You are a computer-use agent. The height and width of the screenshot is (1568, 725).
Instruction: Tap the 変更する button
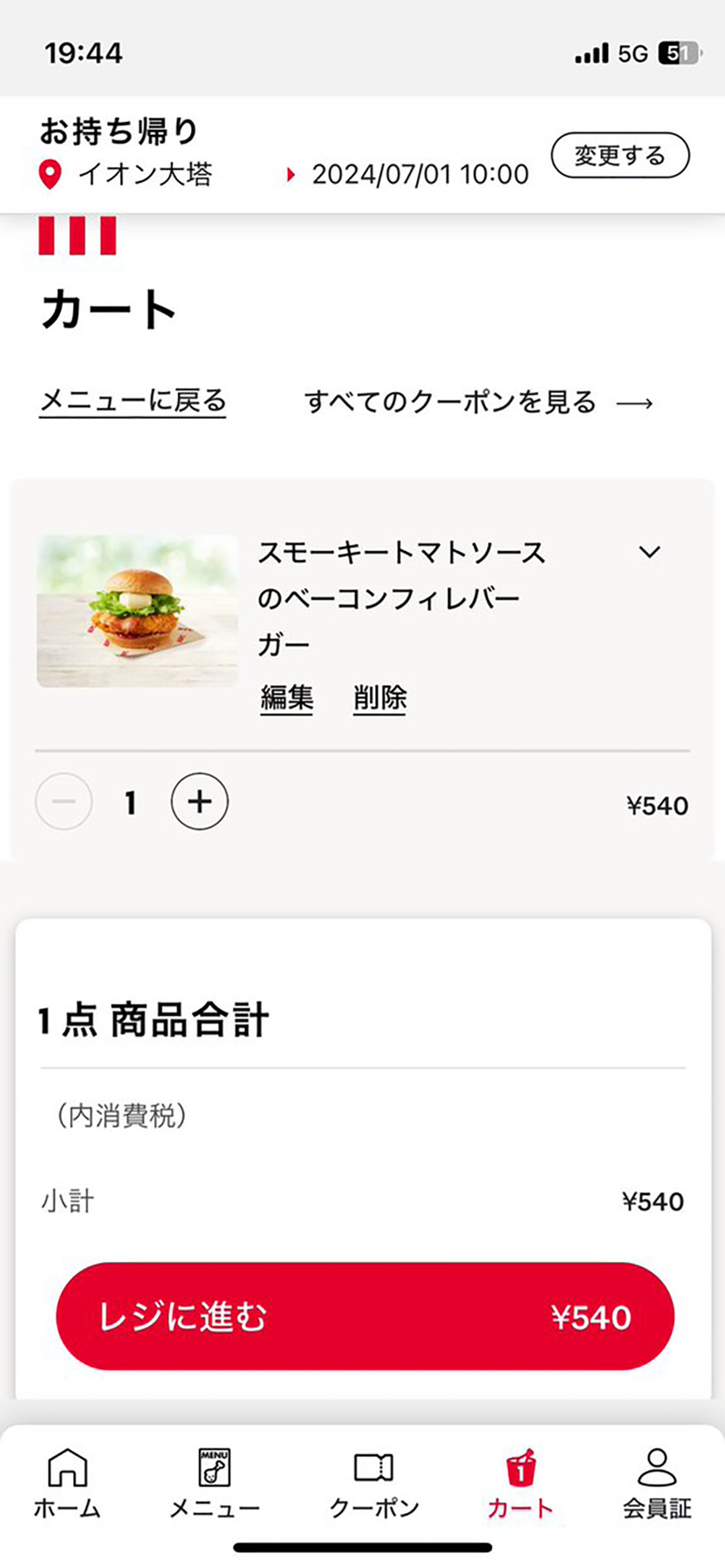click(620, 156)
